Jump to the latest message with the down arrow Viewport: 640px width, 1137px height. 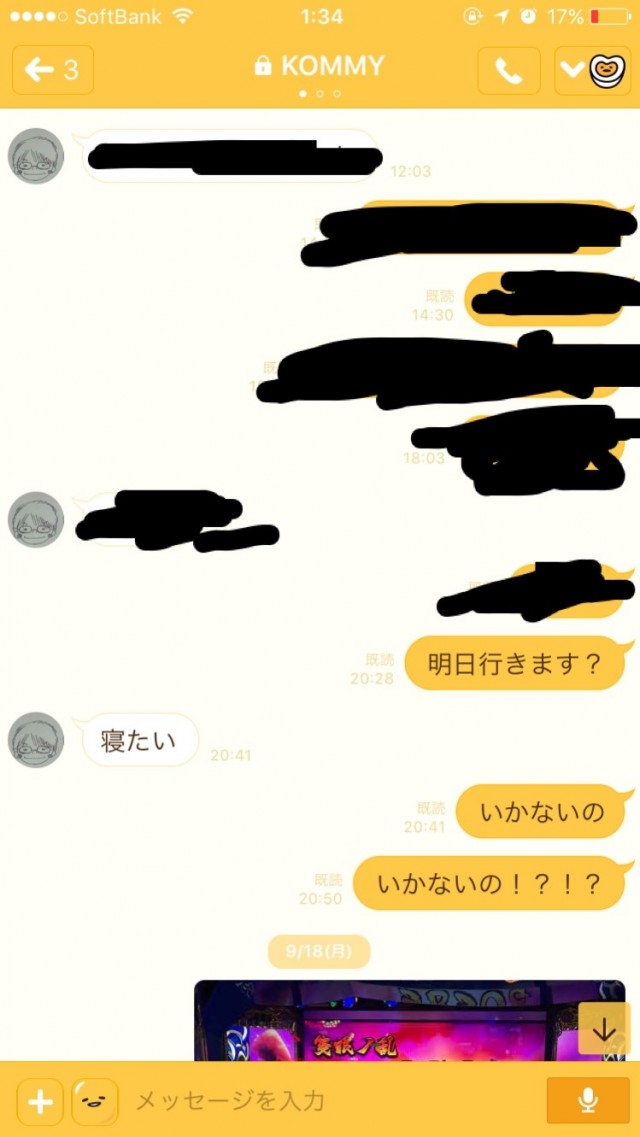coord(604,1028)
